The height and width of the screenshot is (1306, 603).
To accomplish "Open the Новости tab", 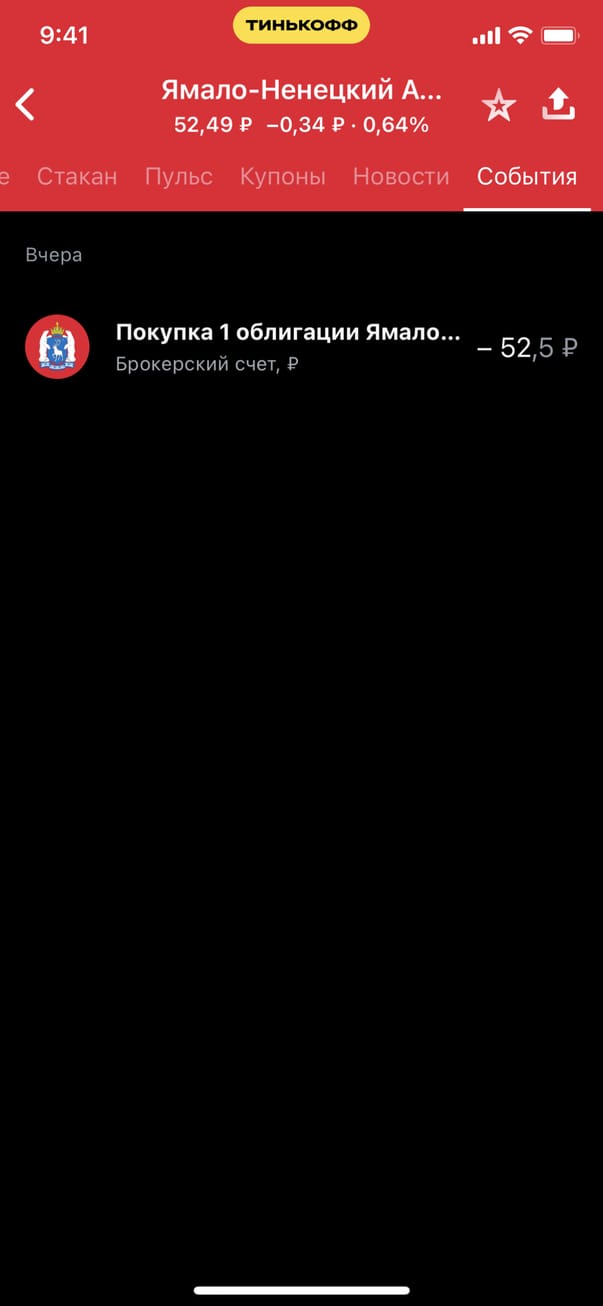I will [x=401, y=177].
